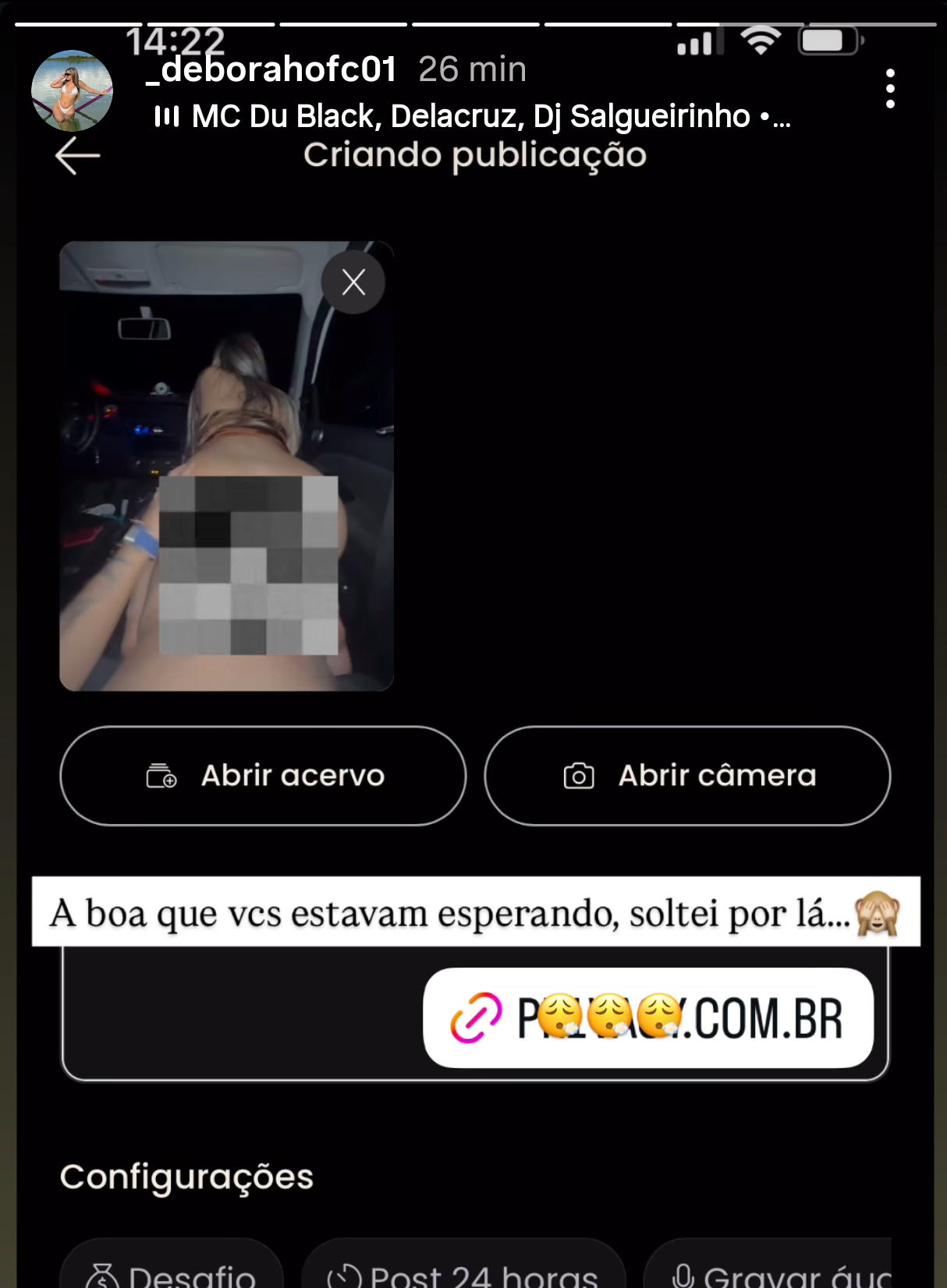Open the .COM.BR link sticker

648,1017
